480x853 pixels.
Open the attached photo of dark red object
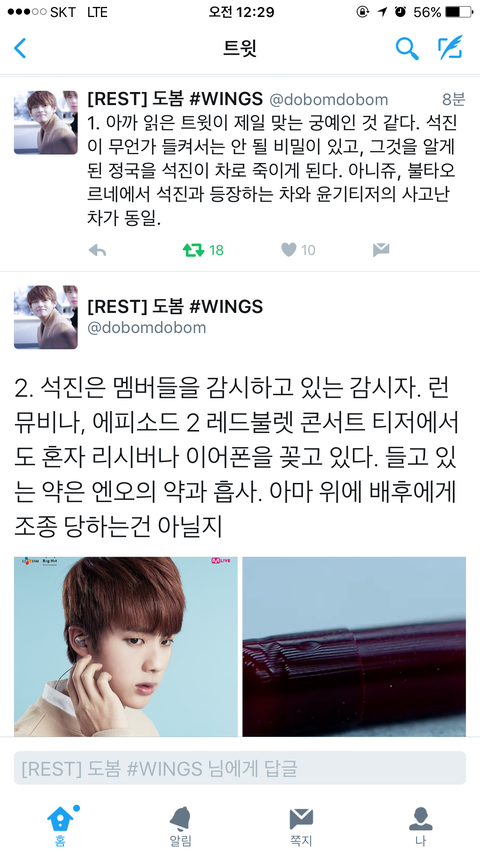click(x=354, y=646)
